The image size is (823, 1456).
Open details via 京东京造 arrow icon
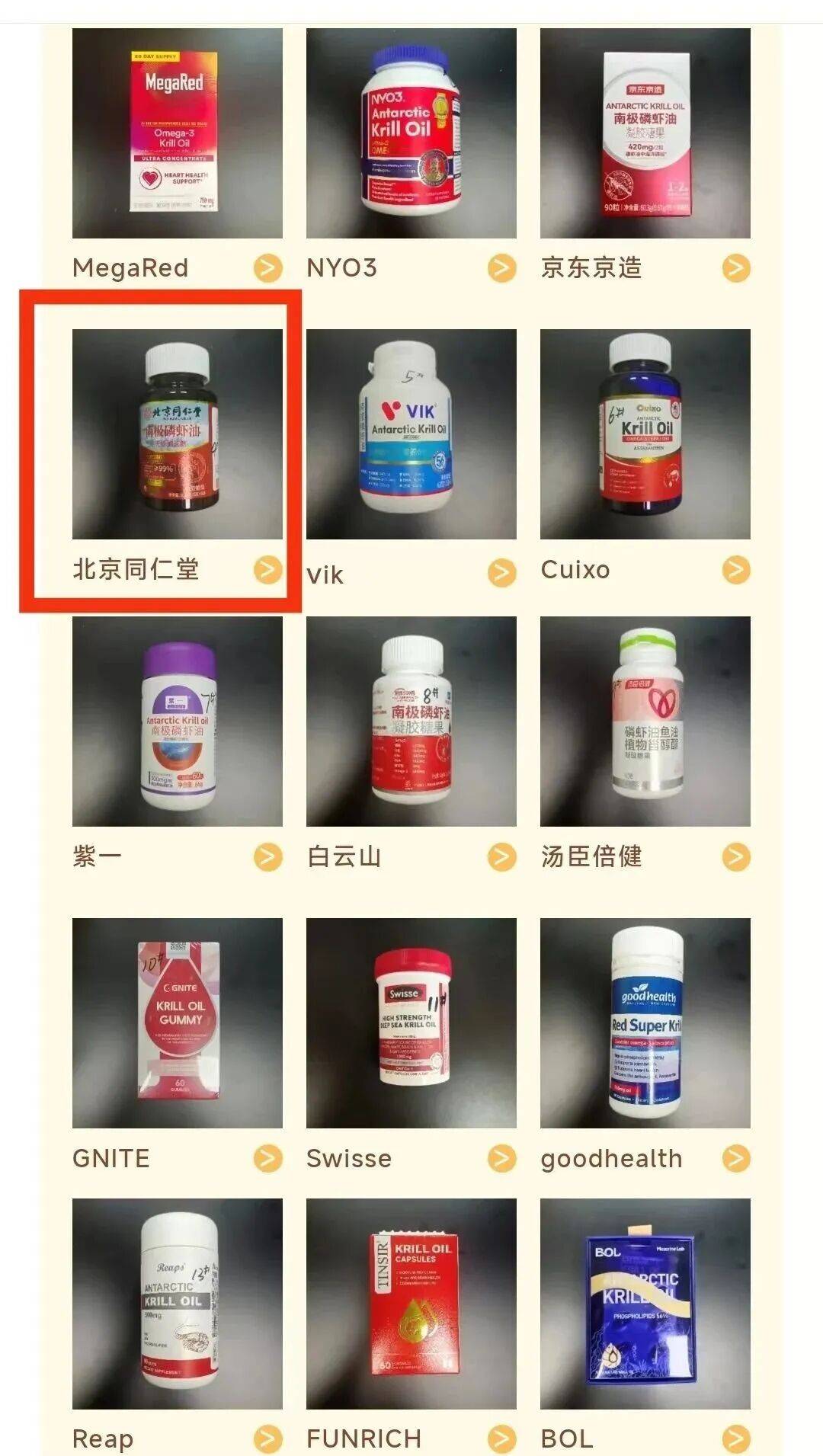pos(735,268)
